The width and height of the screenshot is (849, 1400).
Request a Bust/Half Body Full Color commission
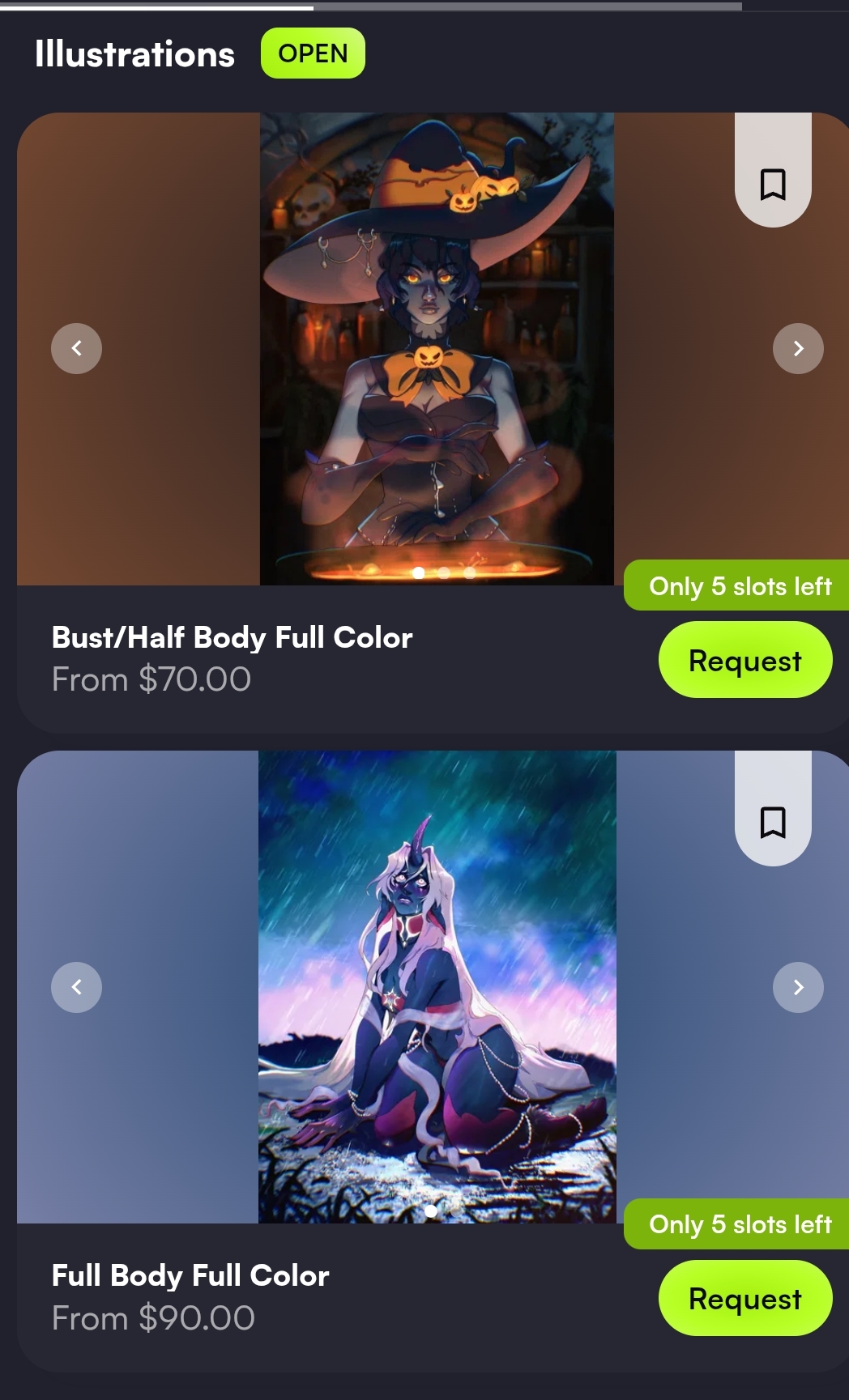(744, 660)
